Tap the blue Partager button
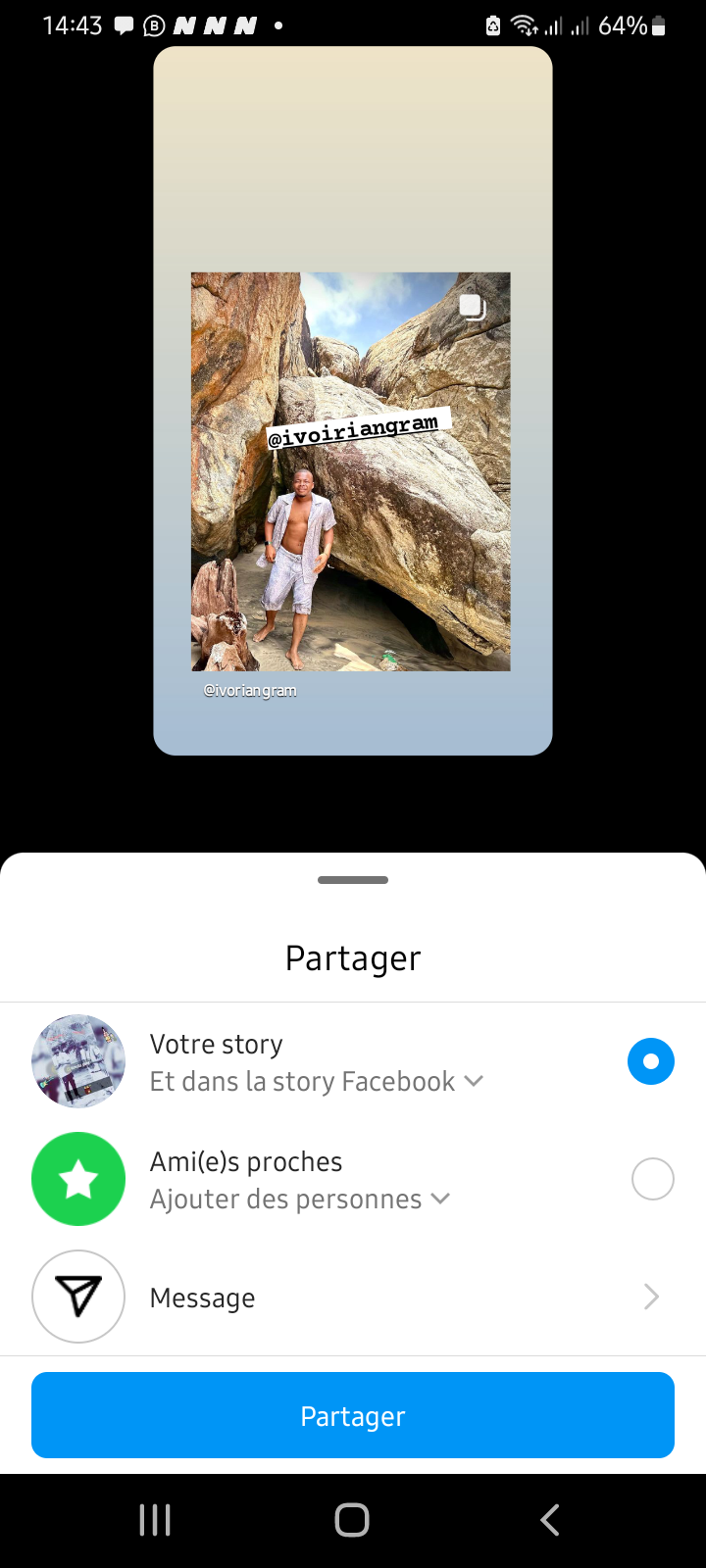706x1568 pixels. click(353, 1416)
